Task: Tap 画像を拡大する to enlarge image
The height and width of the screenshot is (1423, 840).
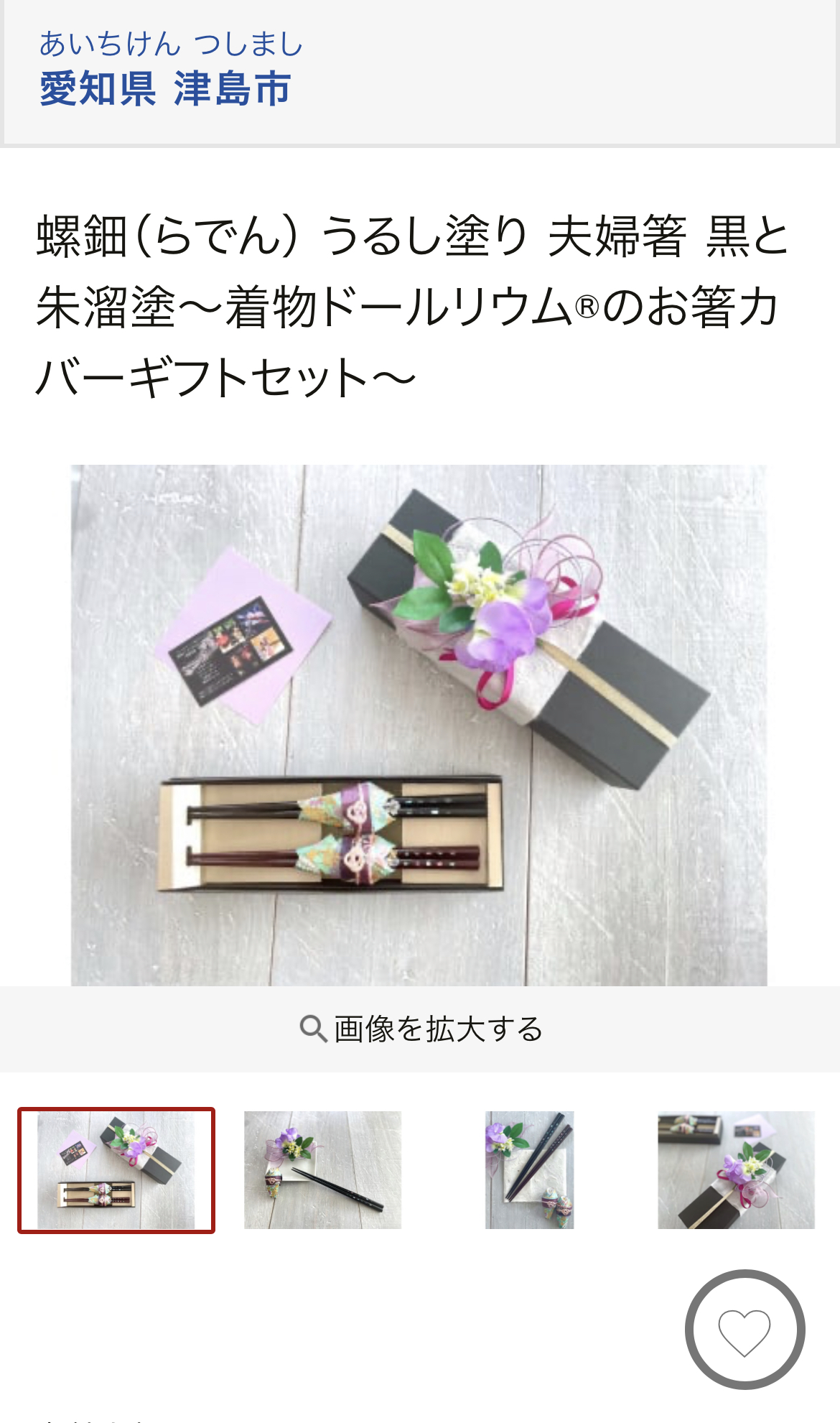Action: (x=421, y=1029)
